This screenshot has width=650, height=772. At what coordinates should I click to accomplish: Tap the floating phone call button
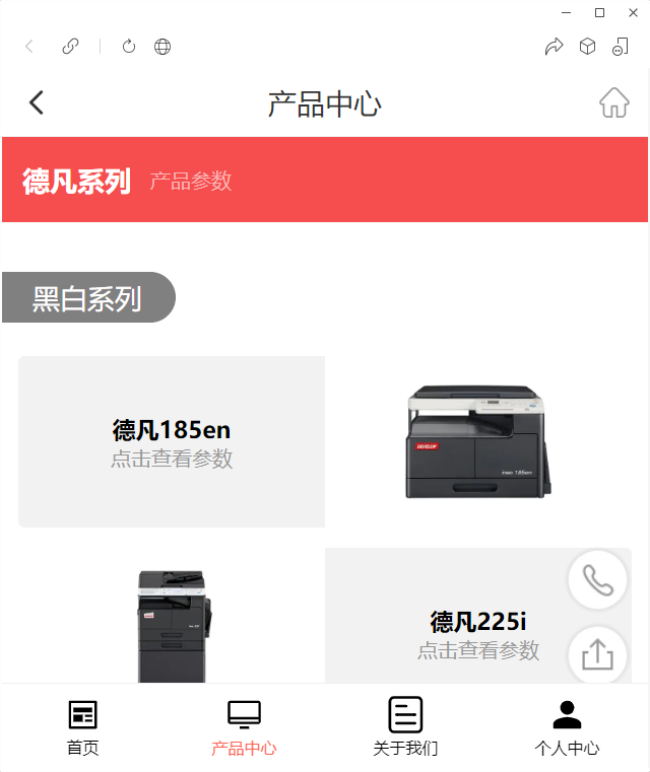[597, 580]
